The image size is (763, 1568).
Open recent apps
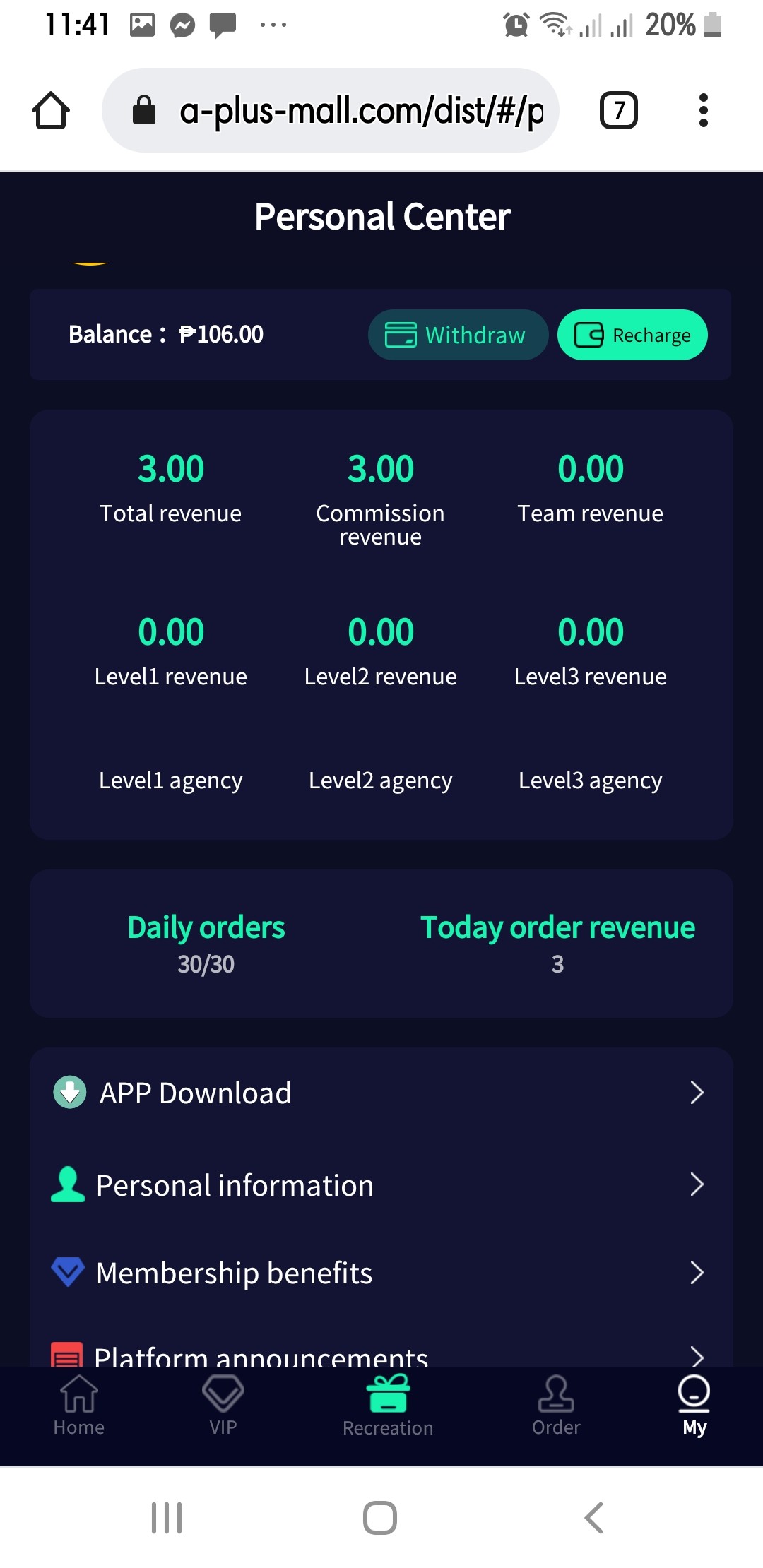click(x=167, y=1517)
